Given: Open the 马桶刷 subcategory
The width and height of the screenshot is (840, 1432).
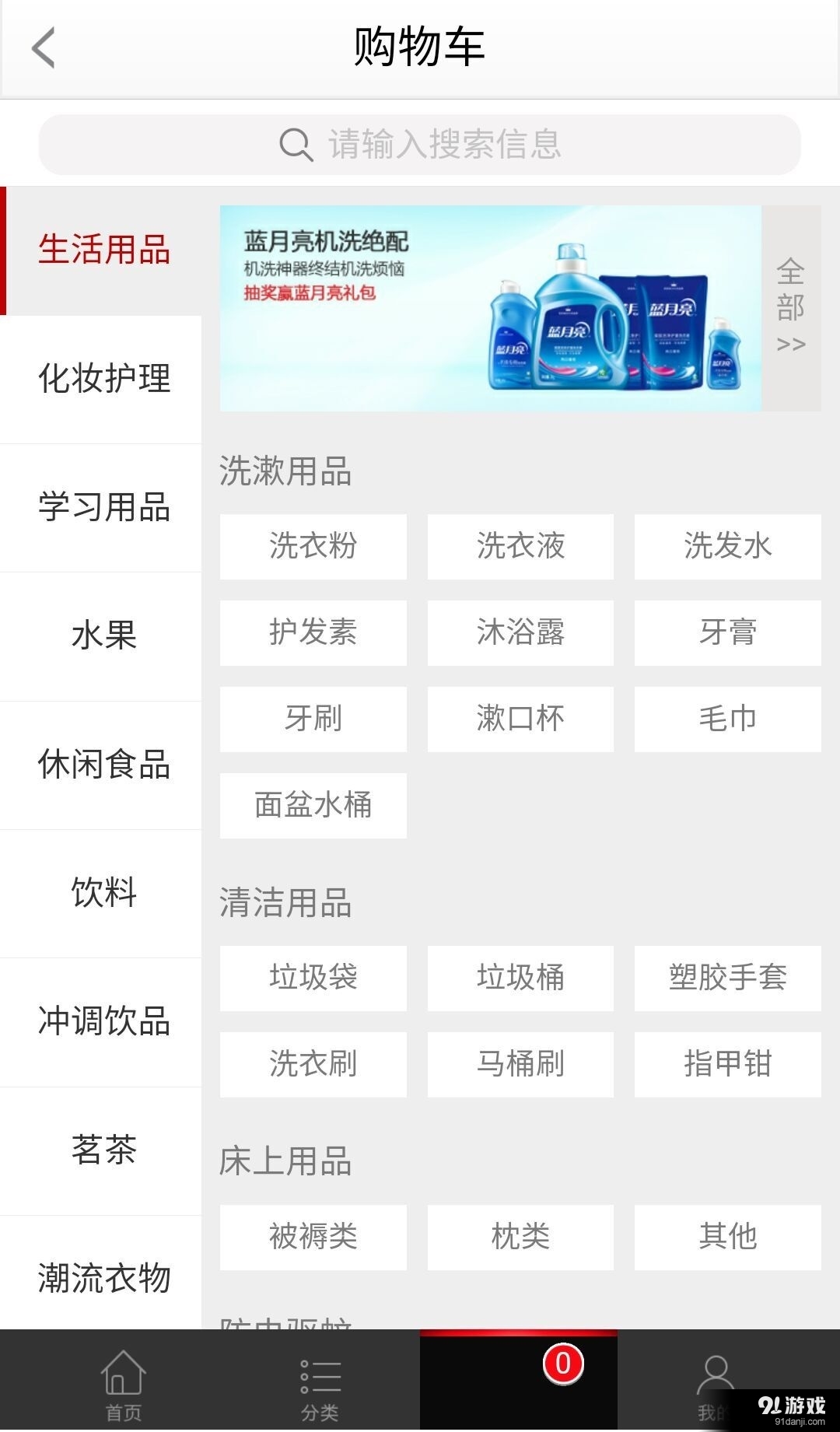Looking at the screenshot, I should (x=520, y=1065).
